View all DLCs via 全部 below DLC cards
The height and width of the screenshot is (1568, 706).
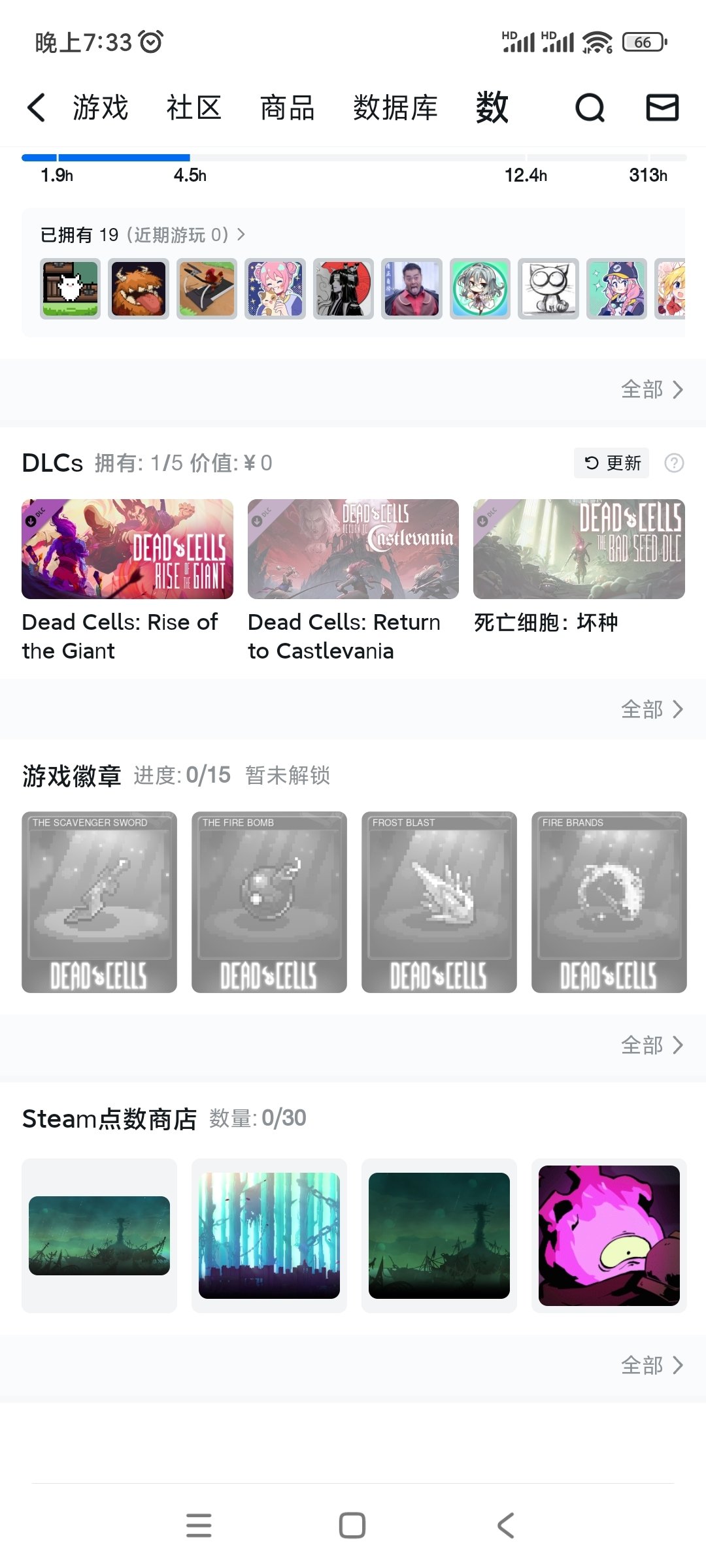(652, 709)
